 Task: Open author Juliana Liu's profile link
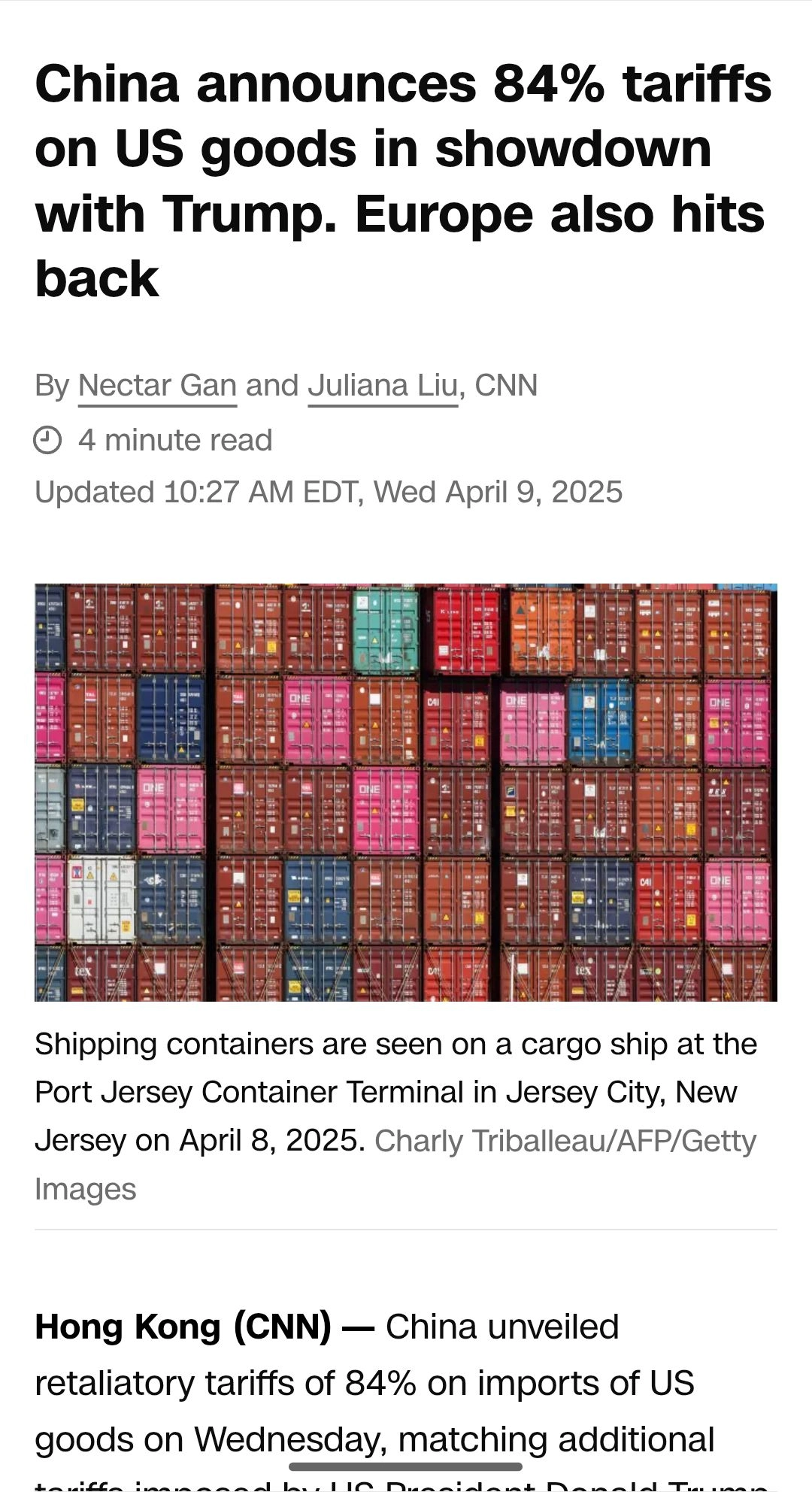[383, 386]
